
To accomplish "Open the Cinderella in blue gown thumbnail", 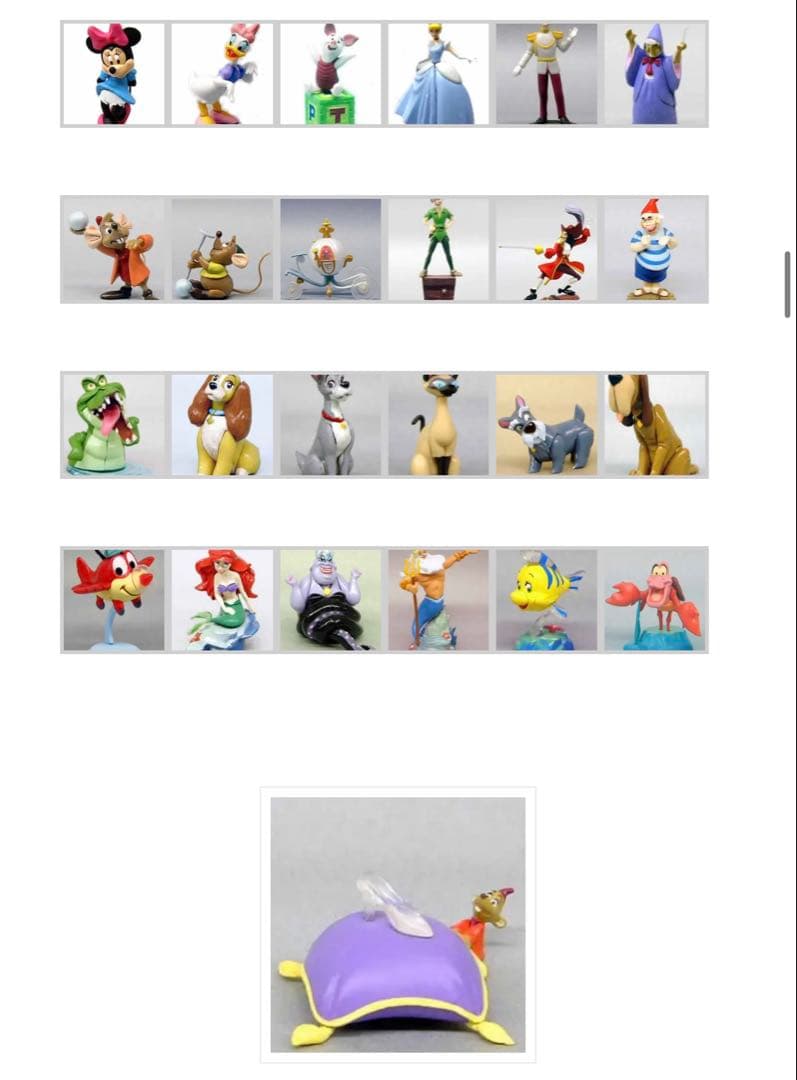I will (x=438, y=74).
